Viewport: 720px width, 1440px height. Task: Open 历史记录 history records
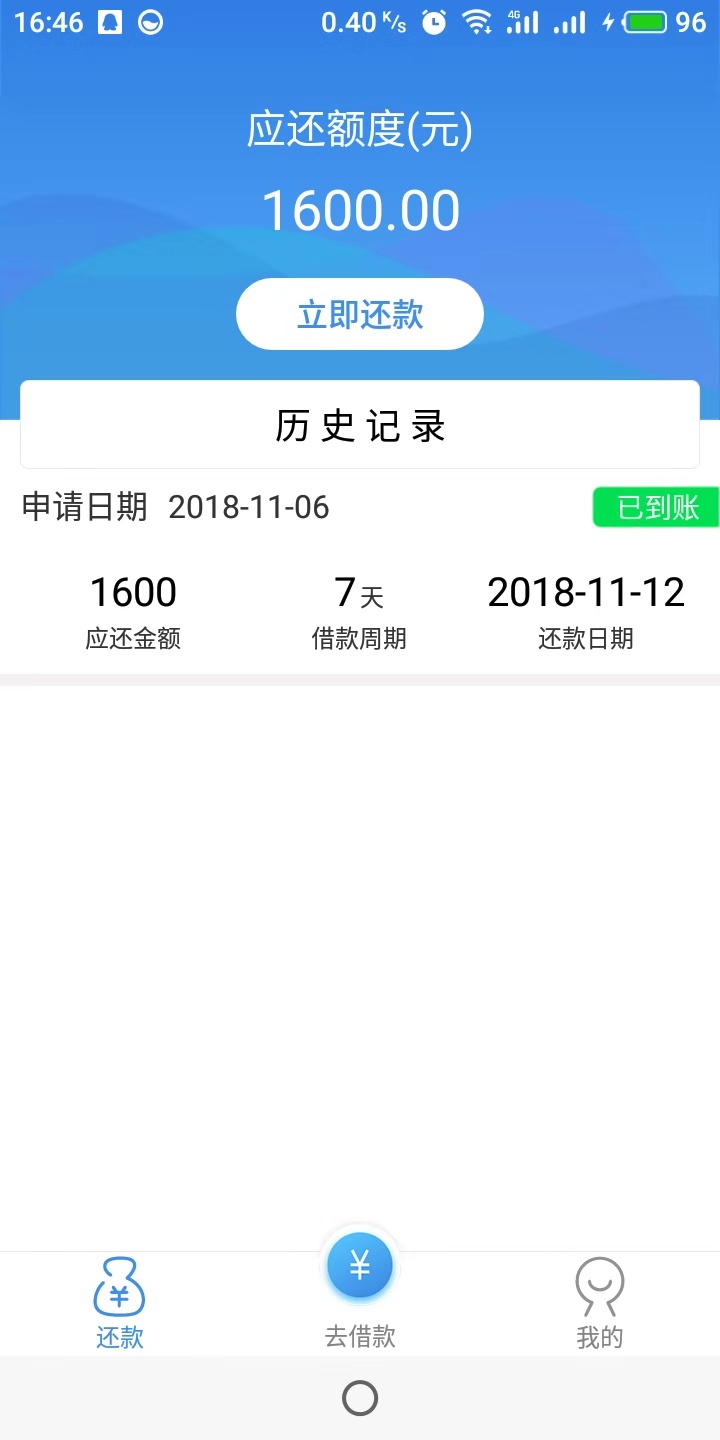point(360,425)
